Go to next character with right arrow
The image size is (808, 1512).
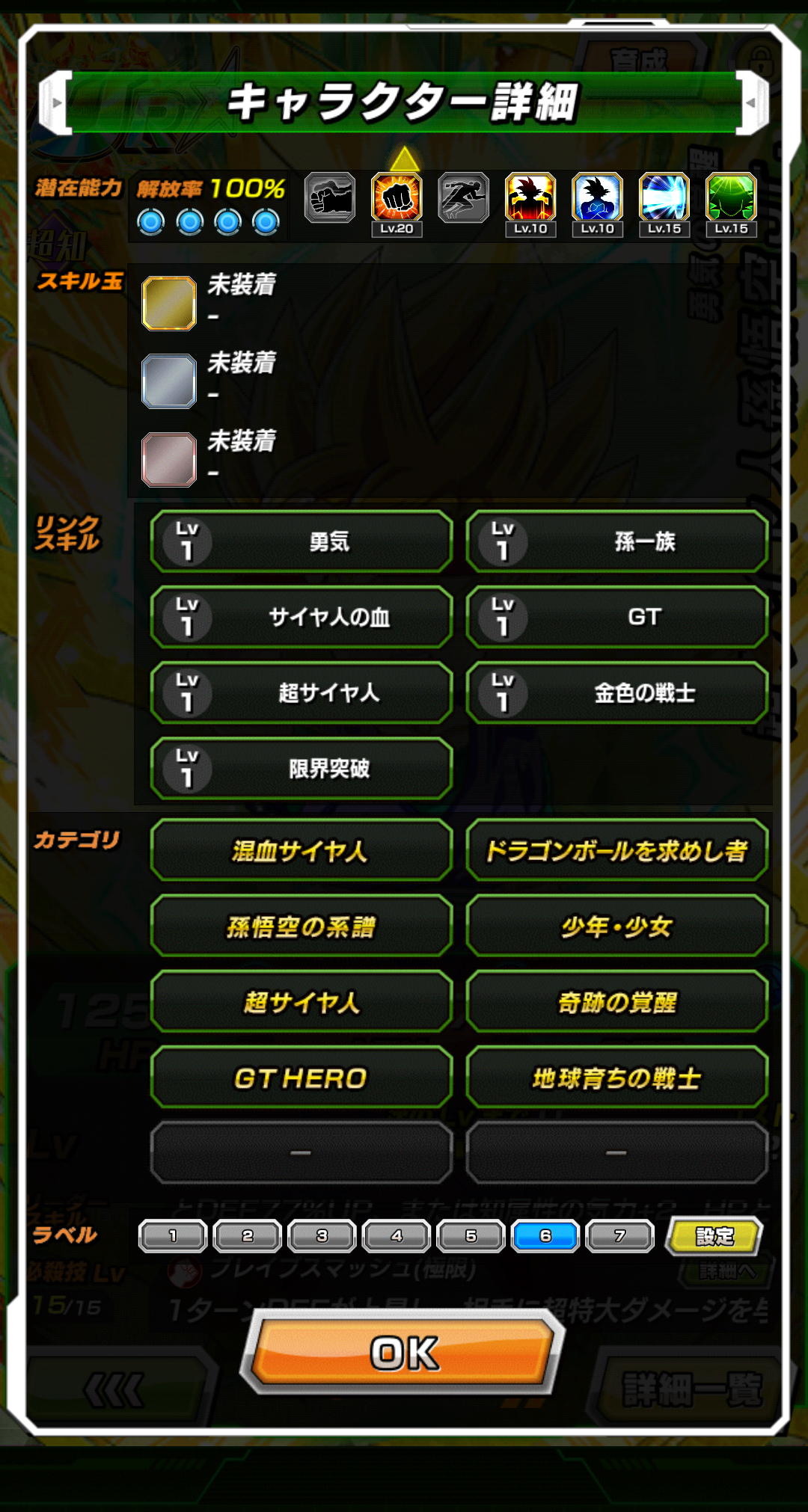tap(753, 102)
